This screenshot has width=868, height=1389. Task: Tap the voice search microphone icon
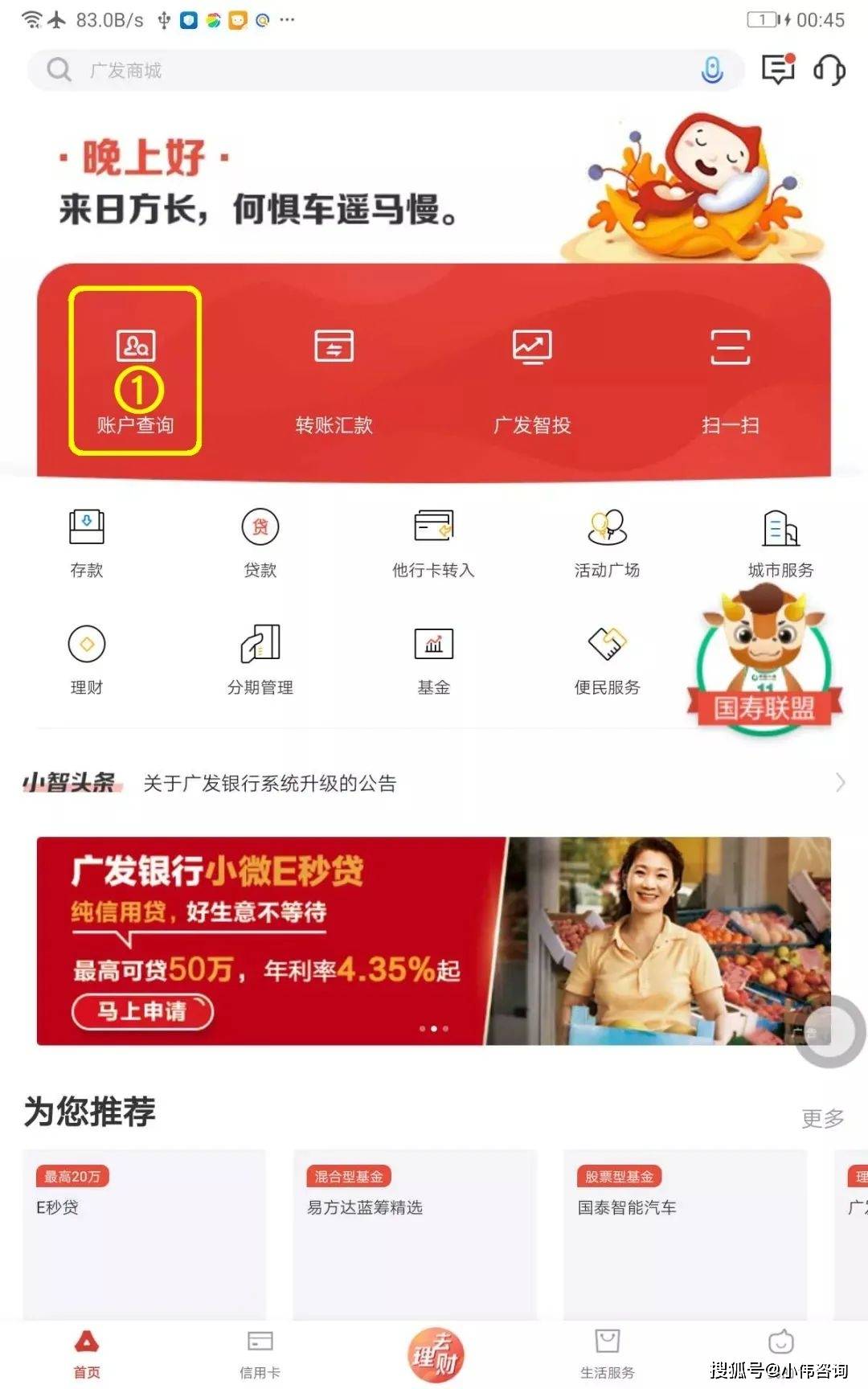coord(712,70)
